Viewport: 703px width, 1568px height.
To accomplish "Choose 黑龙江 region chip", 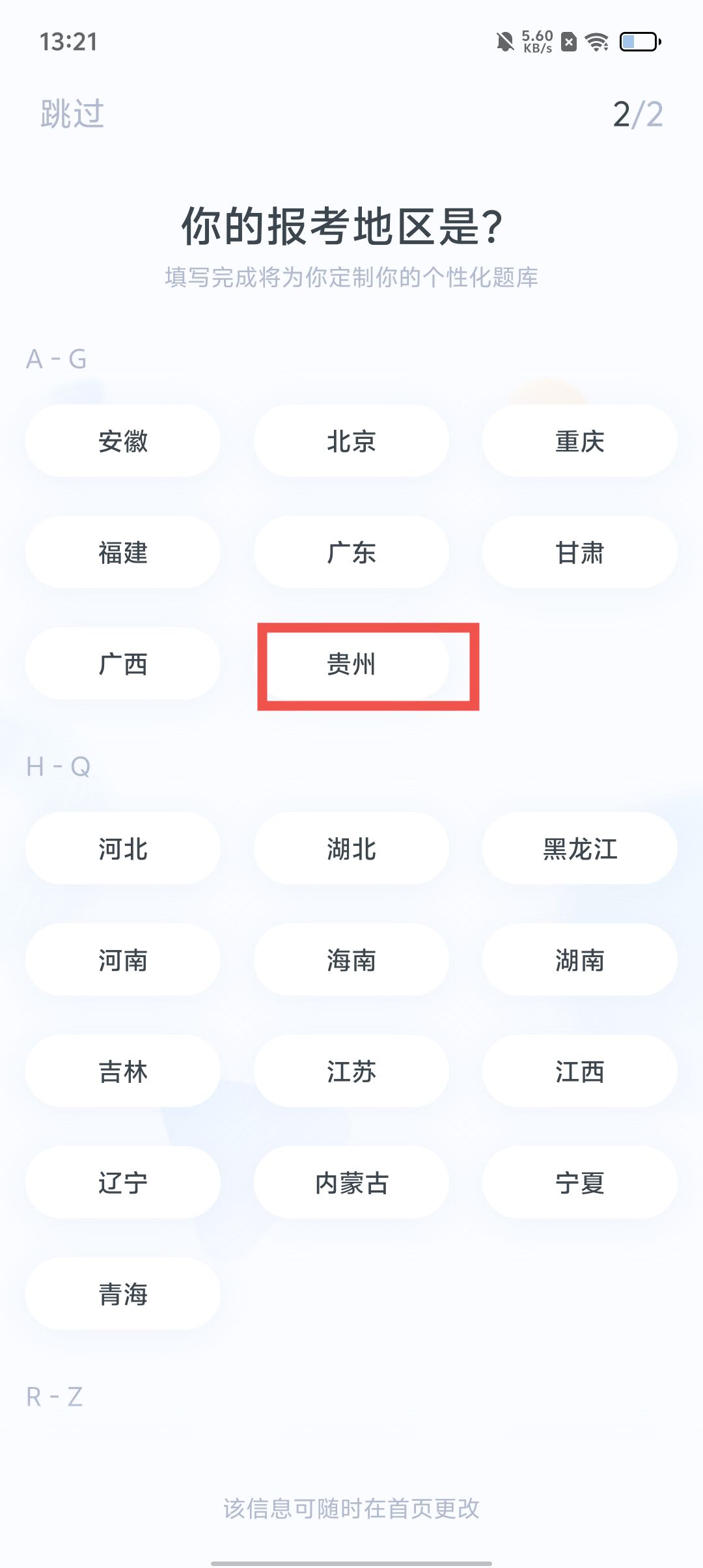I will point(579,849).
